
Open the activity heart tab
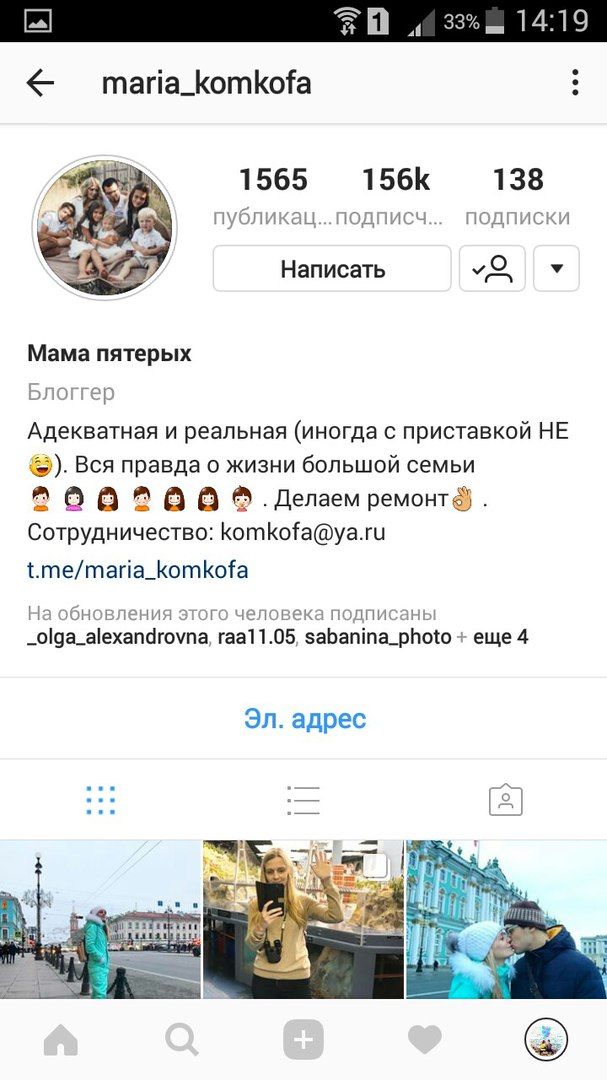click(x=424, y=1039)
